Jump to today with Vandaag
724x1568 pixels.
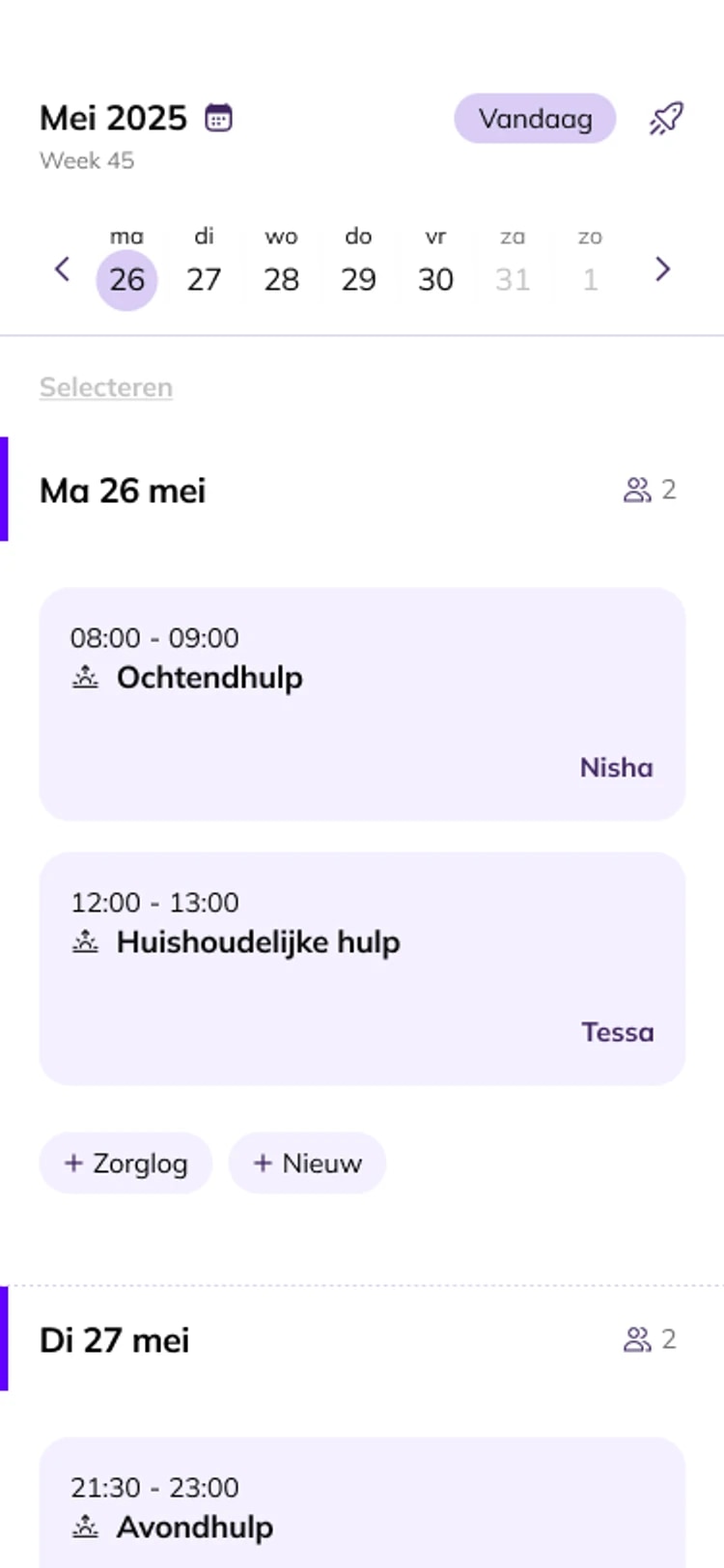[535, 119]
